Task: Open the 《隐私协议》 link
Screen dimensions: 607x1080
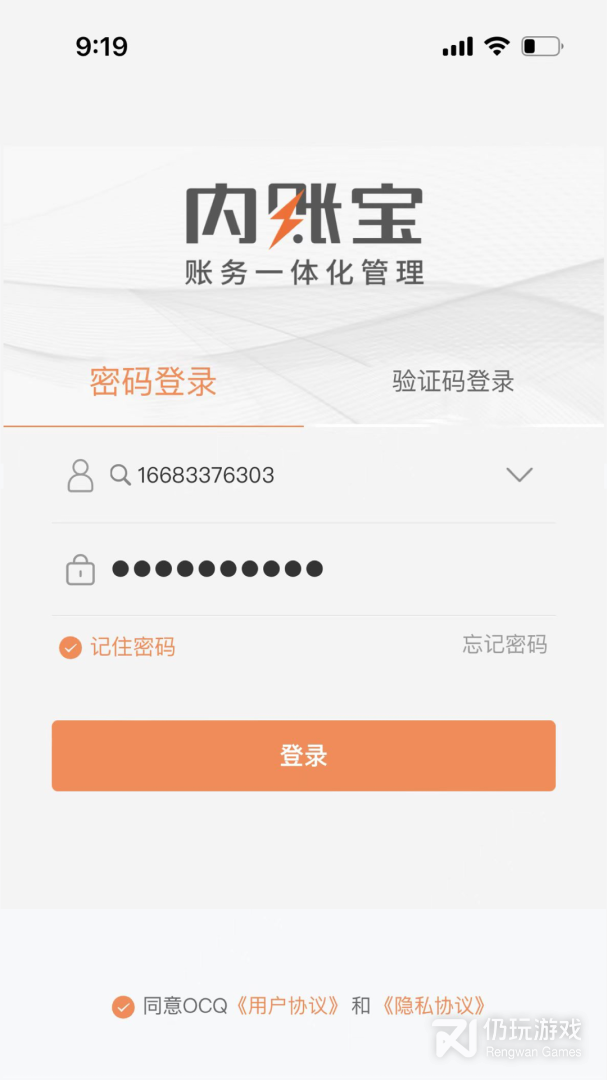Action: pyautogui.click(x=433, y=1006)
